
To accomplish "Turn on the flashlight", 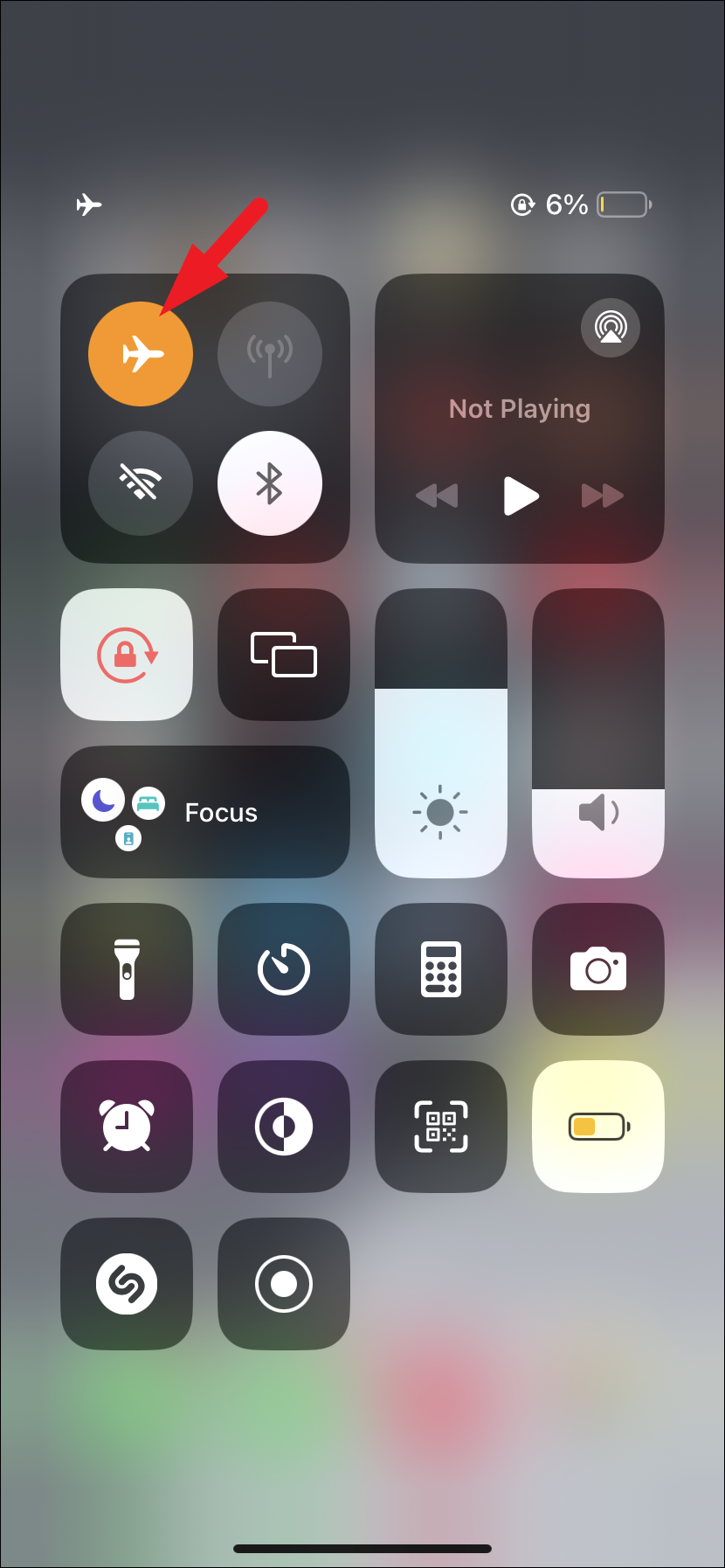I will pos(127,969).
